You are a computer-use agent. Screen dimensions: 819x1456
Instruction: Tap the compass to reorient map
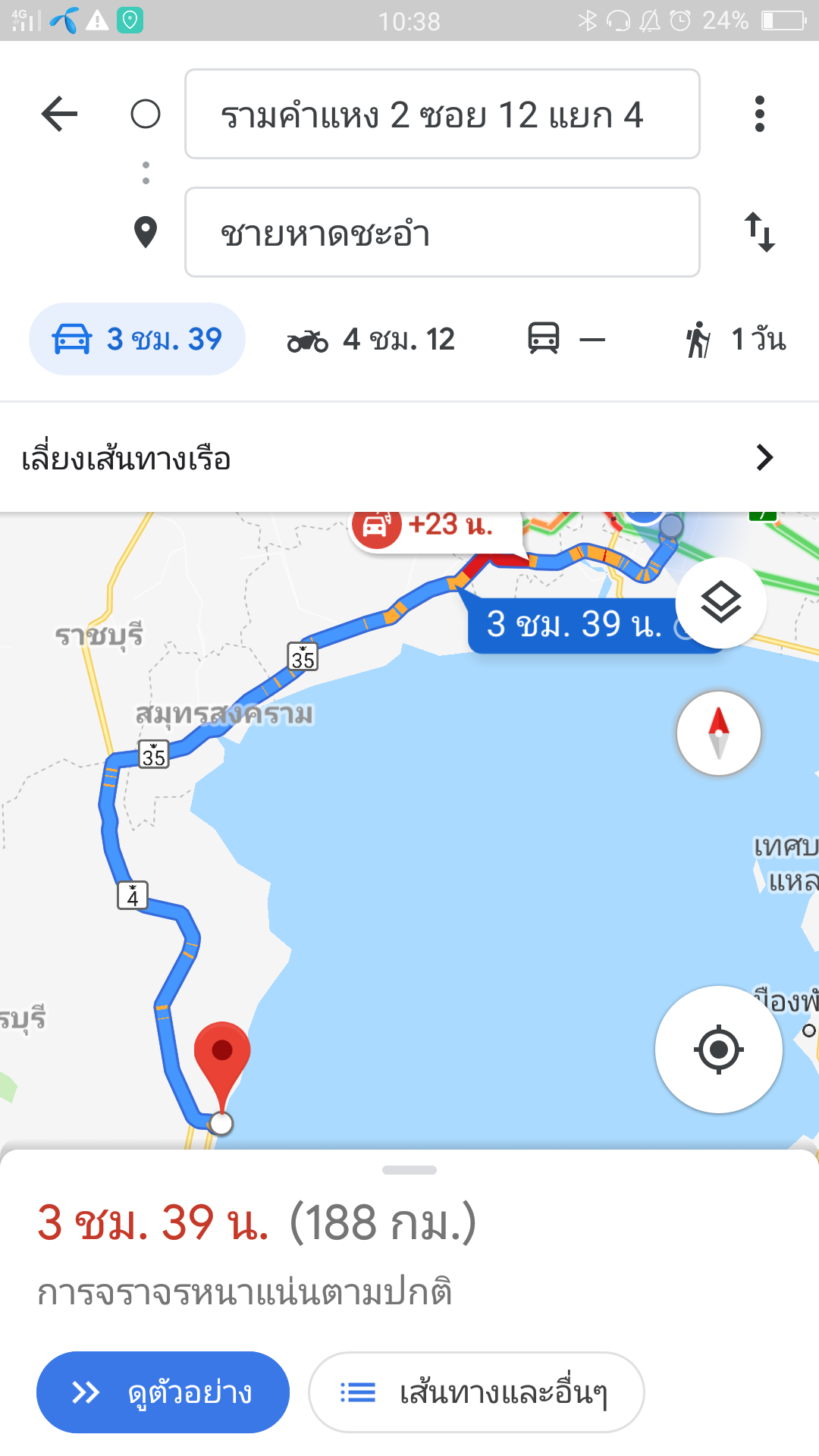pos(719,733)
